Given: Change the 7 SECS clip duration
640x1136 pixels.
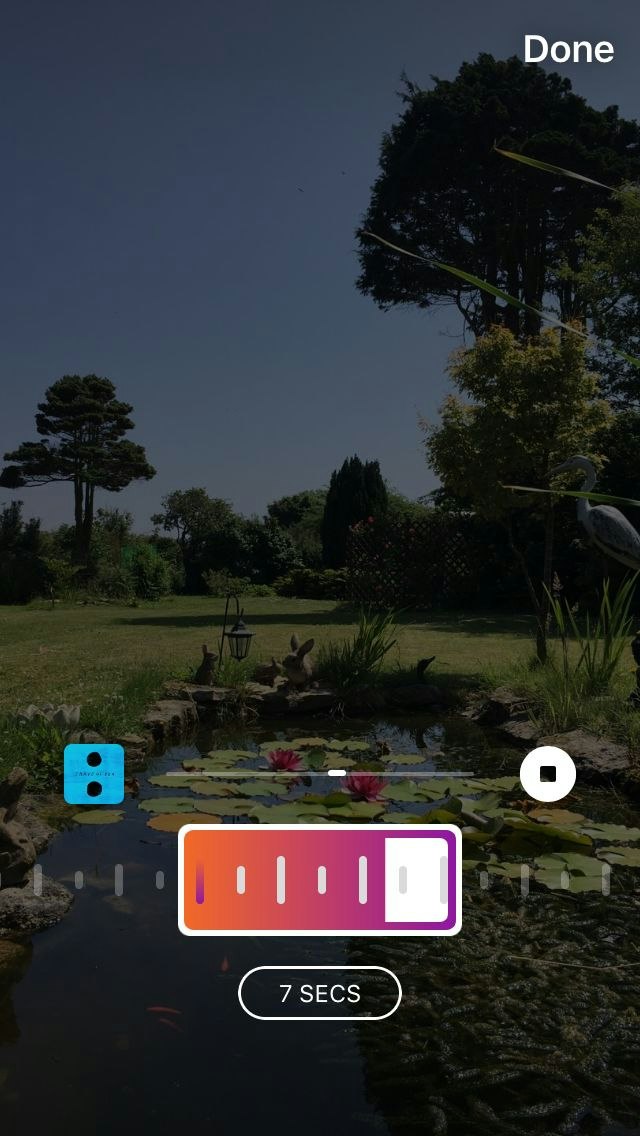Looking at the screenshot, I should pyautogui.click(x=320, y=993).
